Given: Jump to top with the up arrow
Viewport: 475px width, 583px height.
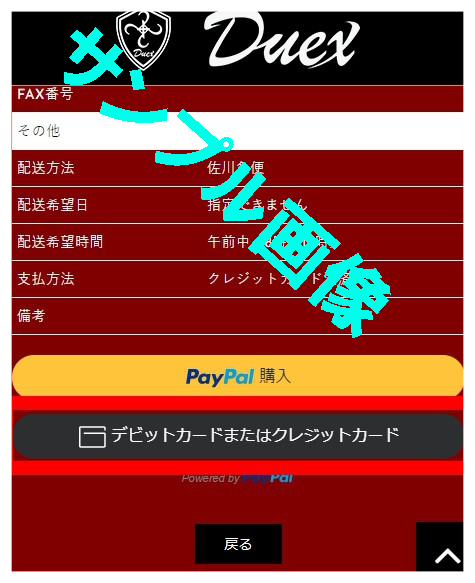Looking at the screenshot, I should [440, 547].
